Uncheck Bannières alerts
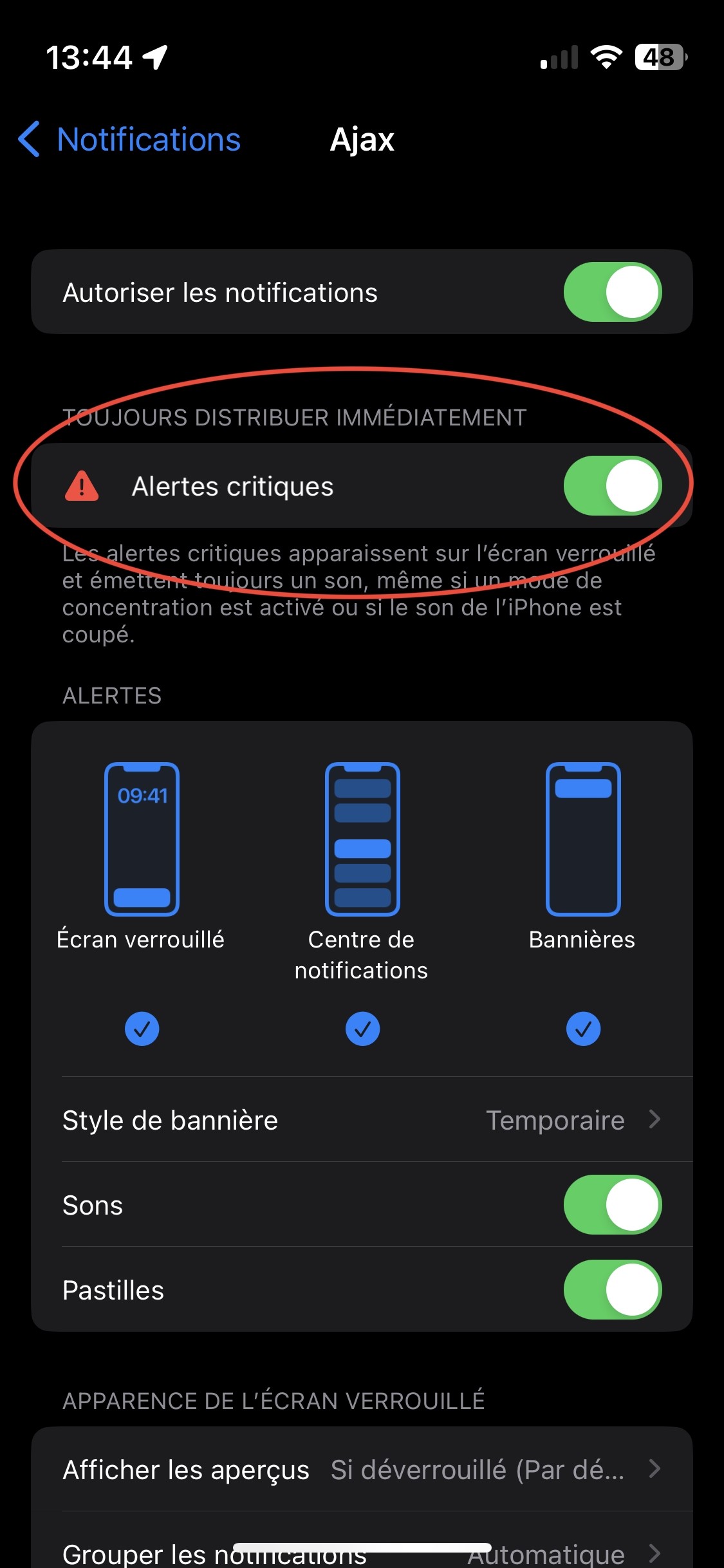724x1568 pixels. 583,1029
